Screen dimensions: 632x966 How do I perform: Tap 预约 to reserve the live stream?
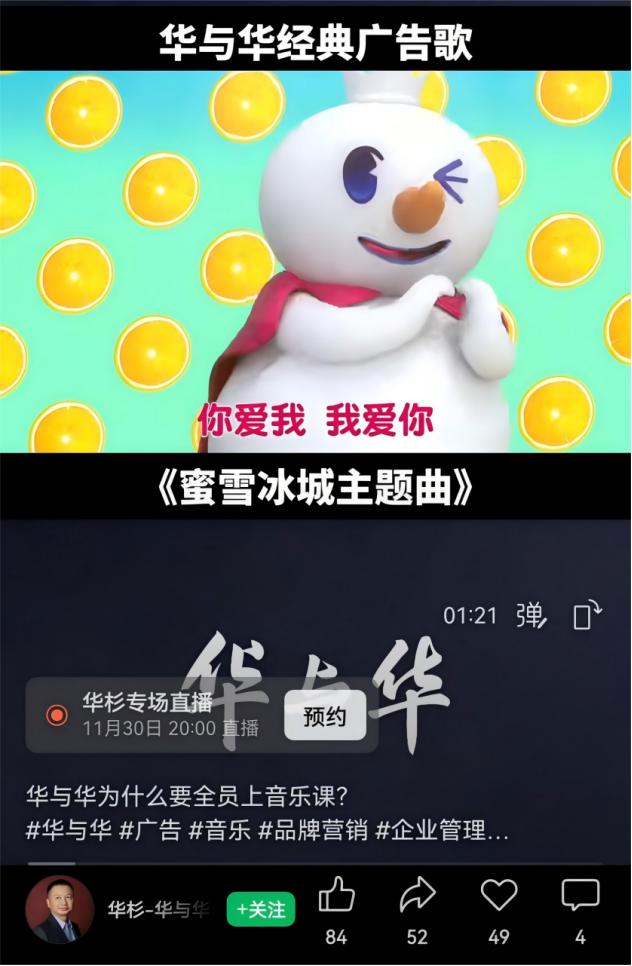point(324,716)
